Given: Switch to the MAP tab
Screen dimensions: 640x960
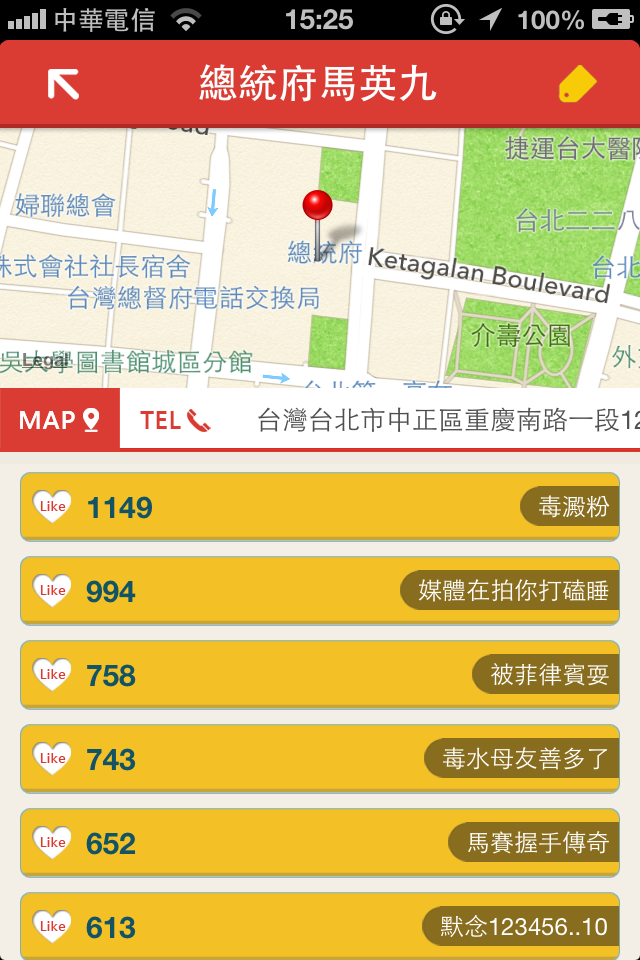Looking at the screenshot, I should click(60, 420).
